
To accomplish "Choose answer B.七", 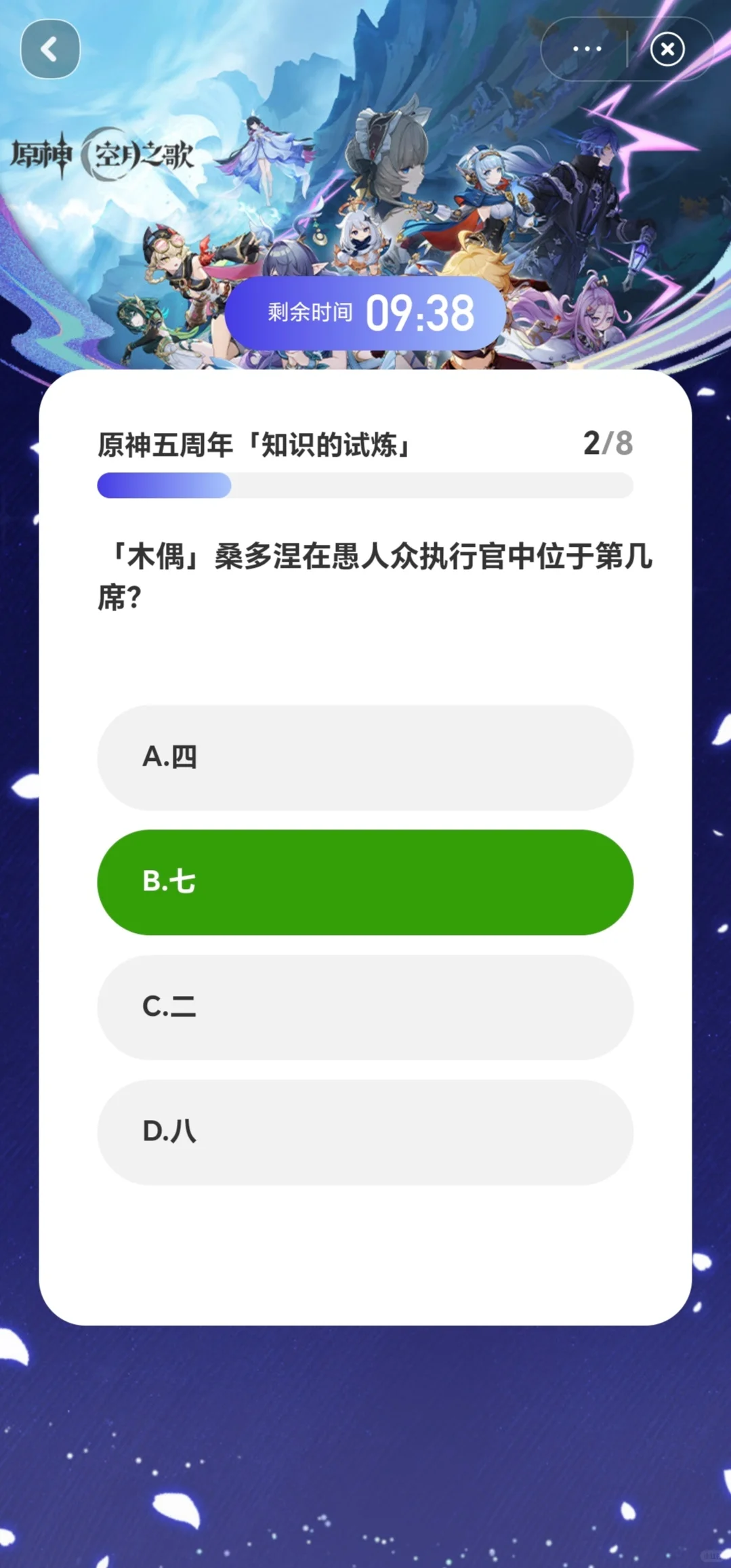I will pyautogui.click(x=365, y=882).
